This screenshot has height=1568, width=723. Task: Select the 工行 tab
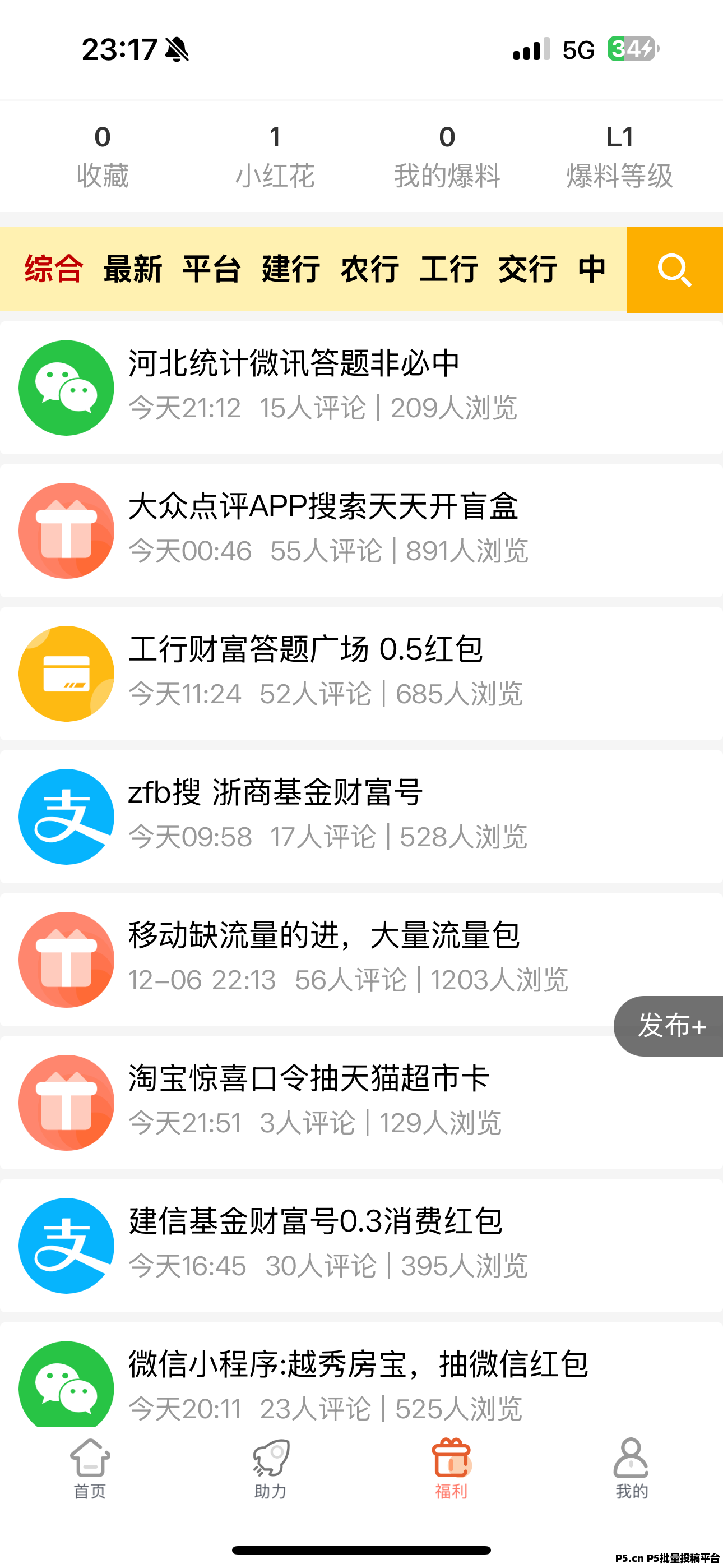pos(448,269)
